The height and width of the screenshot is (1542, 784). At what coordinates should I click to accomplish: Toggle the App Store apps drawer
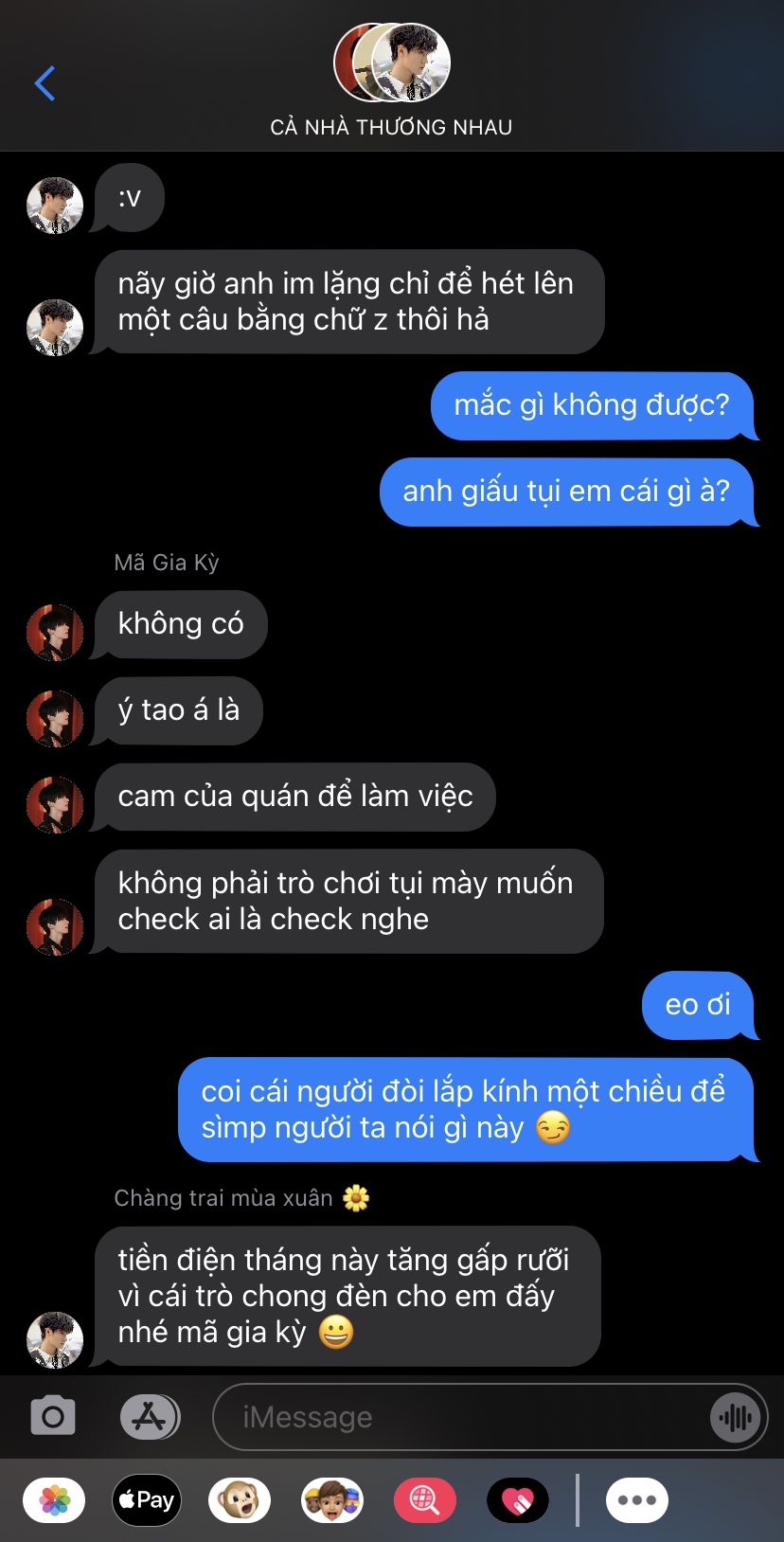(150, 1417)
